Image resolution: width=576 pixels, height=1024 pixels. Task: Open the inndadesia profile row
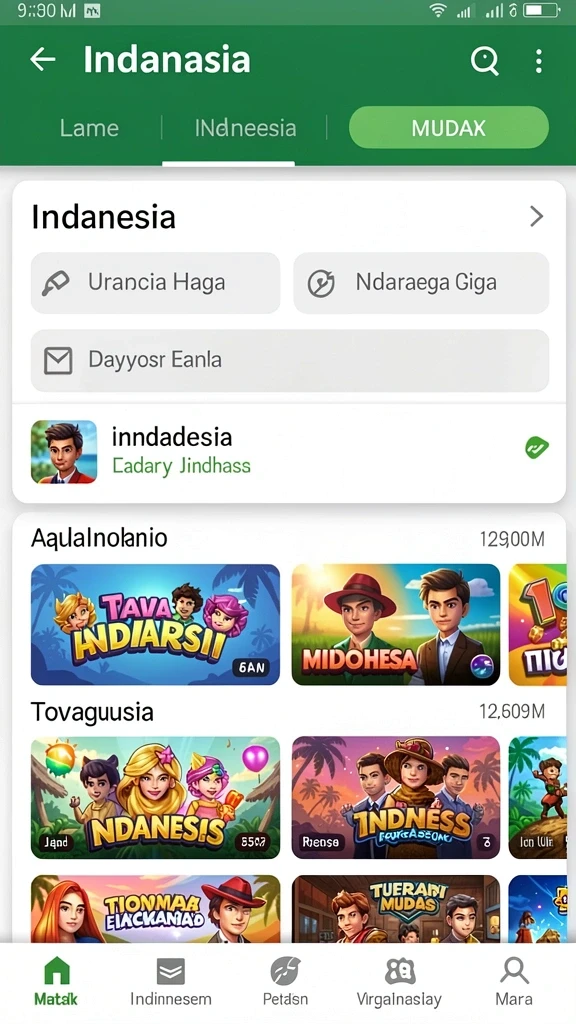coord(289,452)
